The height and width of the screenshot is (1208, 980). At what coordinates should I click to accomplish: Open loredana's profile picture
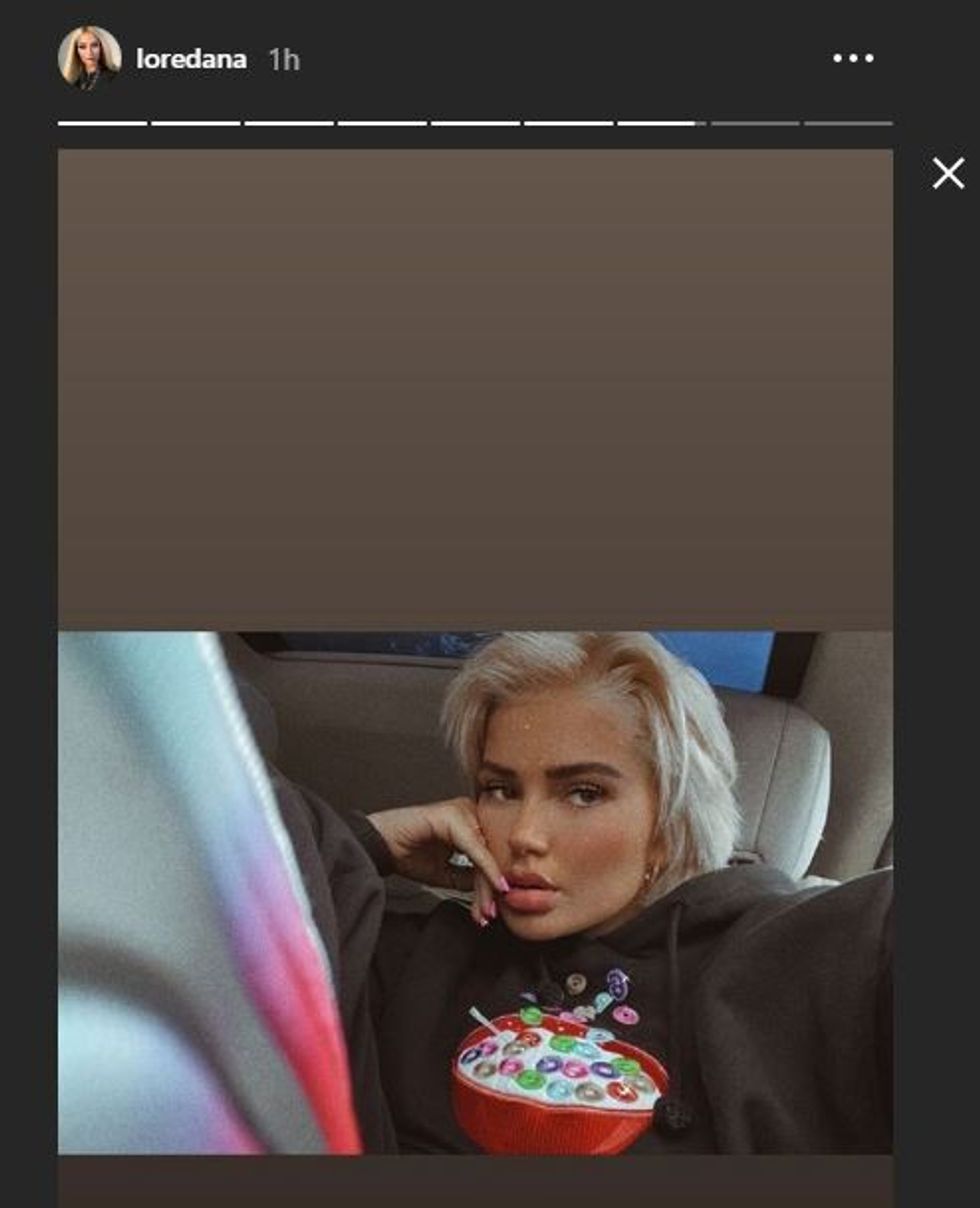tap(89, 58)
